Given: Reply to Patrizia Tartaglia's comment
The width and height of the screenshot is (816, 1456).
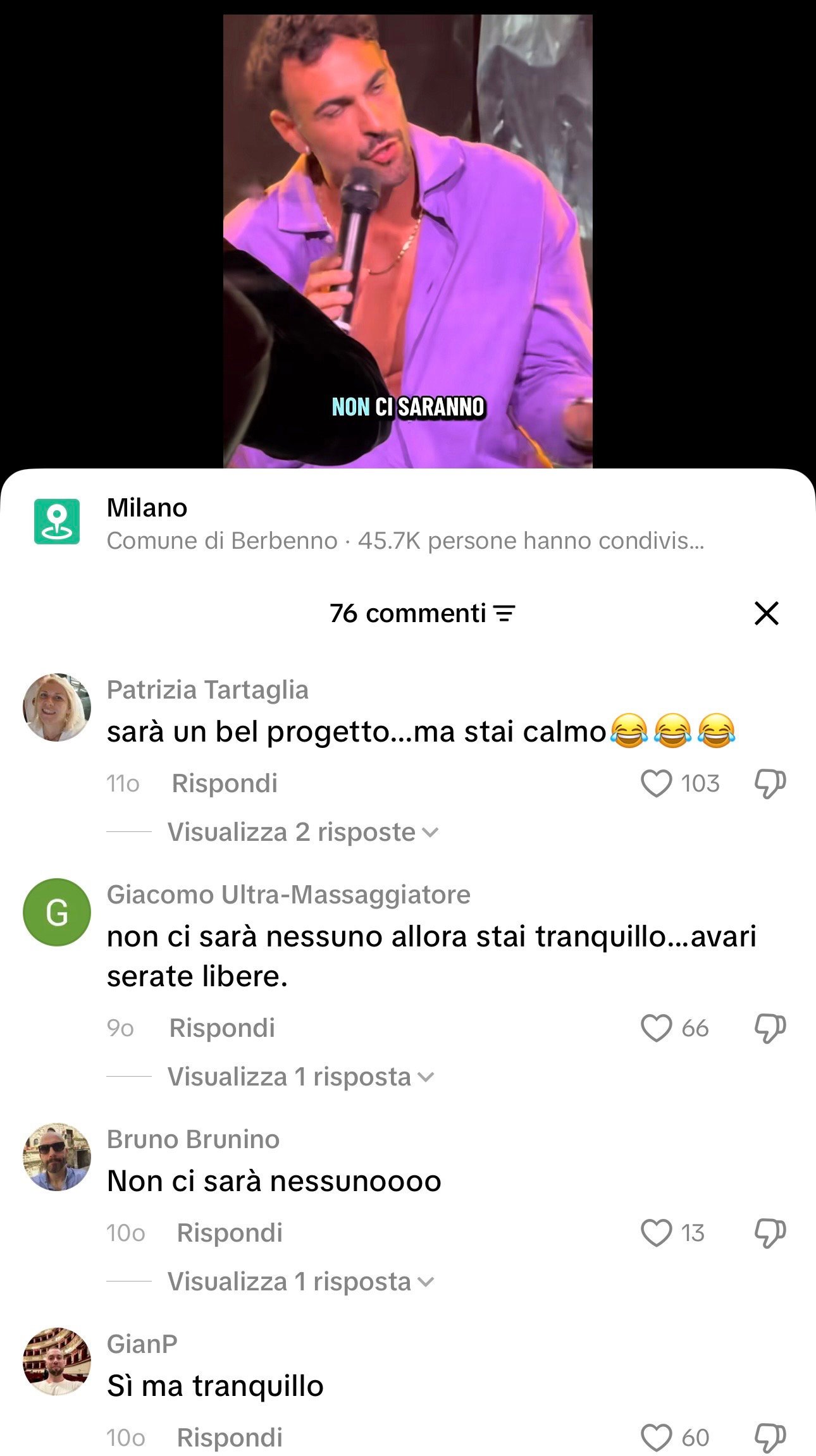Looking at the screenshot, I should (225, 783).
